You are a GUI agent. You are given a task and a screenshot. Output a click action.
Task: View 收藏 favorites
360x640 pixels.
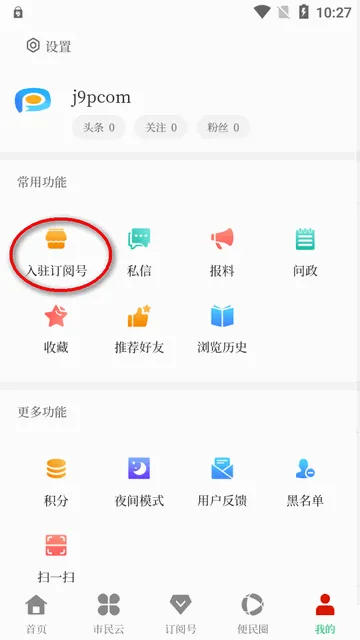coord(56,329)
